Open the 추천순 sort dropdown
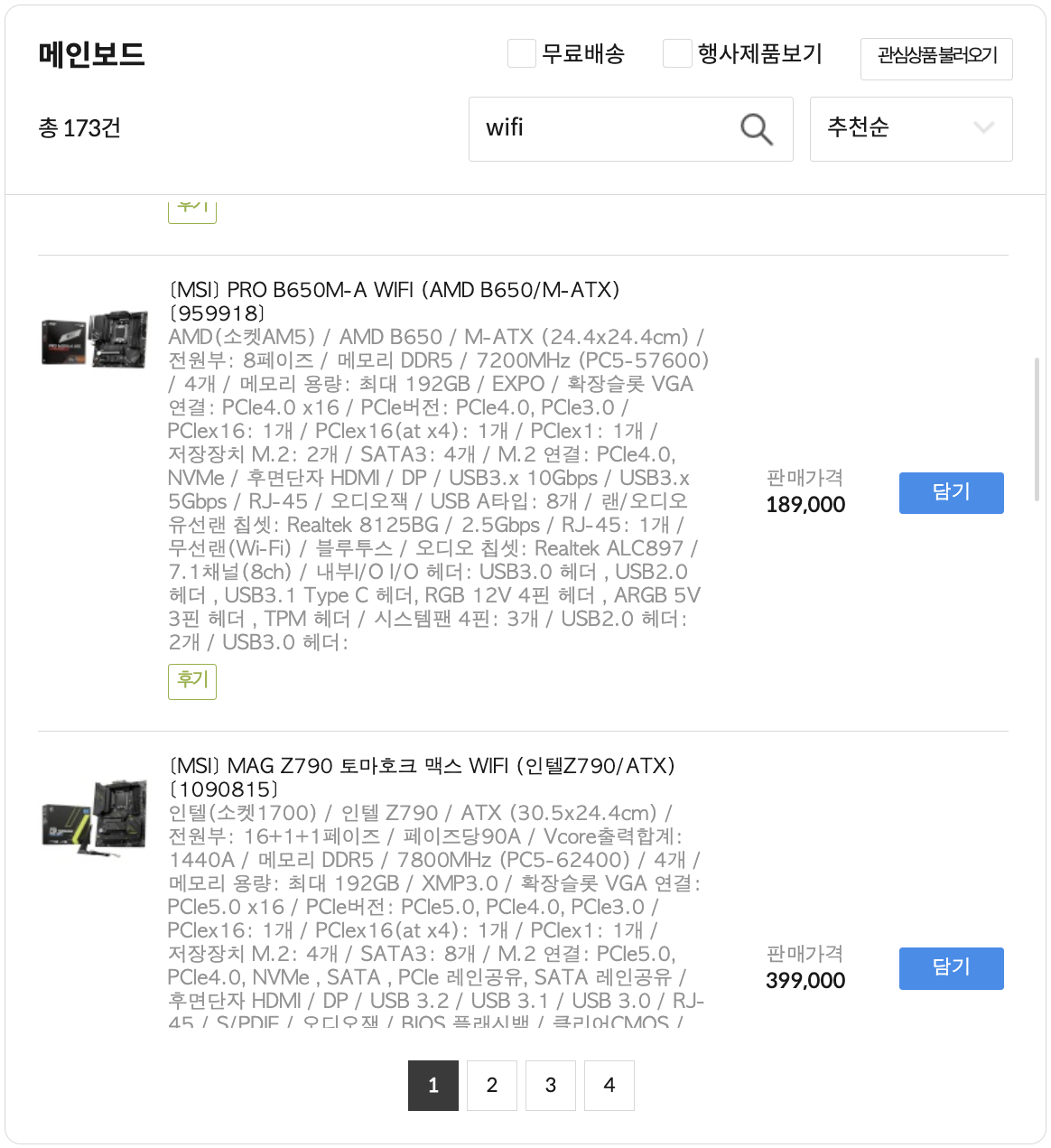The image size is (1051, 1148). (910, 129)
